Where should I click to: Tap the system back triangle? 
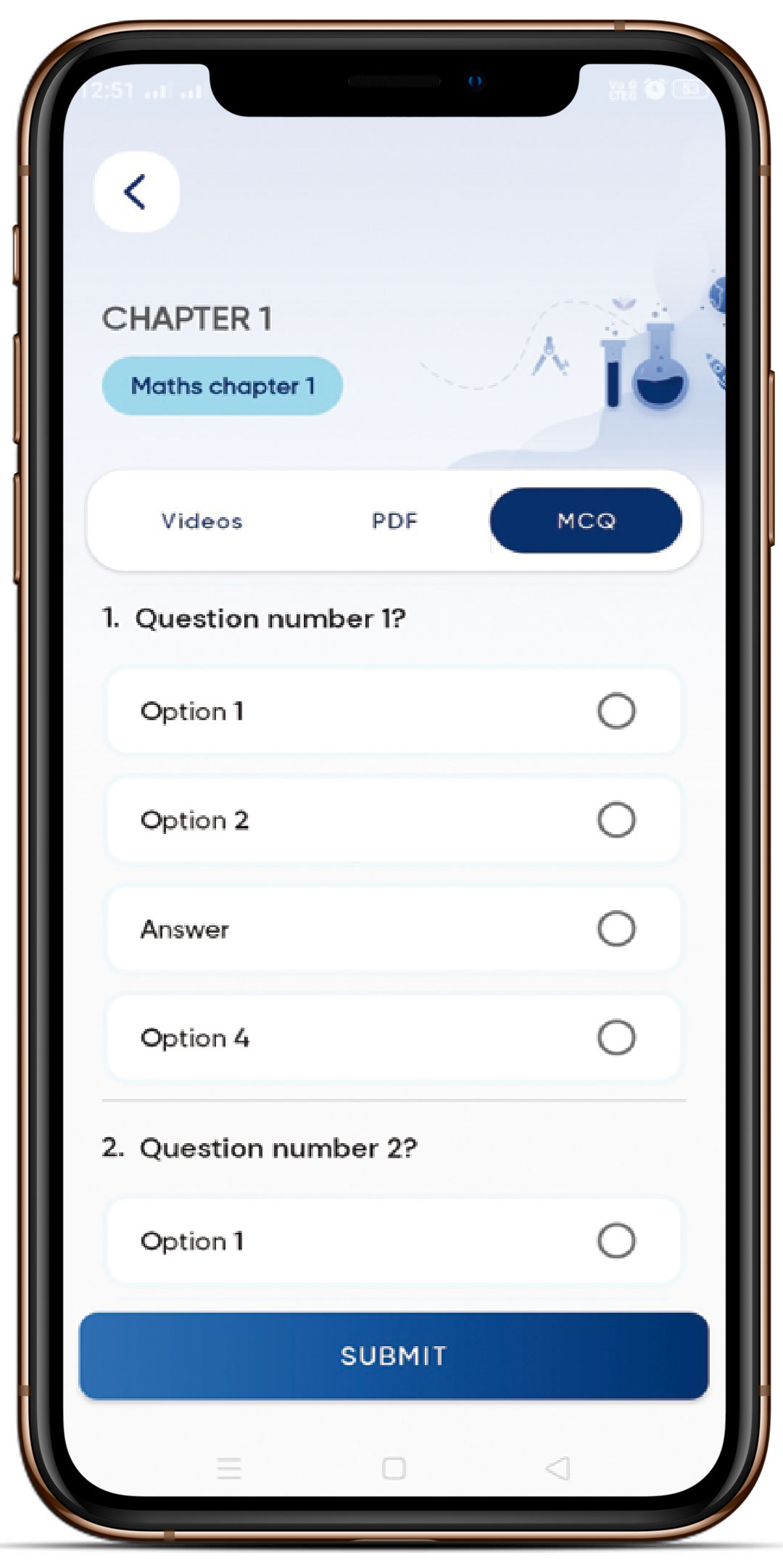(x=558, y=1469)
